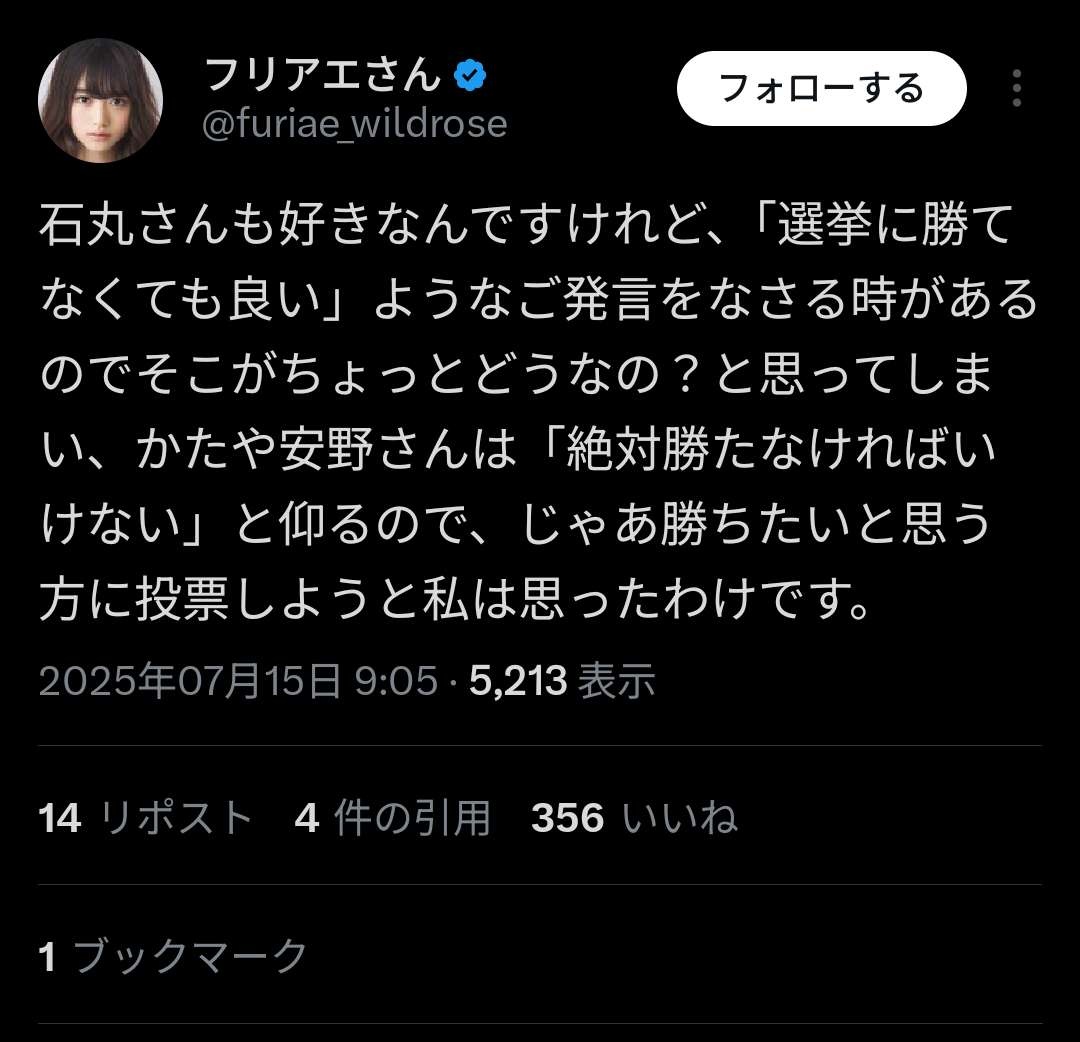Follow フリアエさん with the フォローする button
Image resolution: width=1080 pixels, height=1042 pixels.
tap(821, 89)
